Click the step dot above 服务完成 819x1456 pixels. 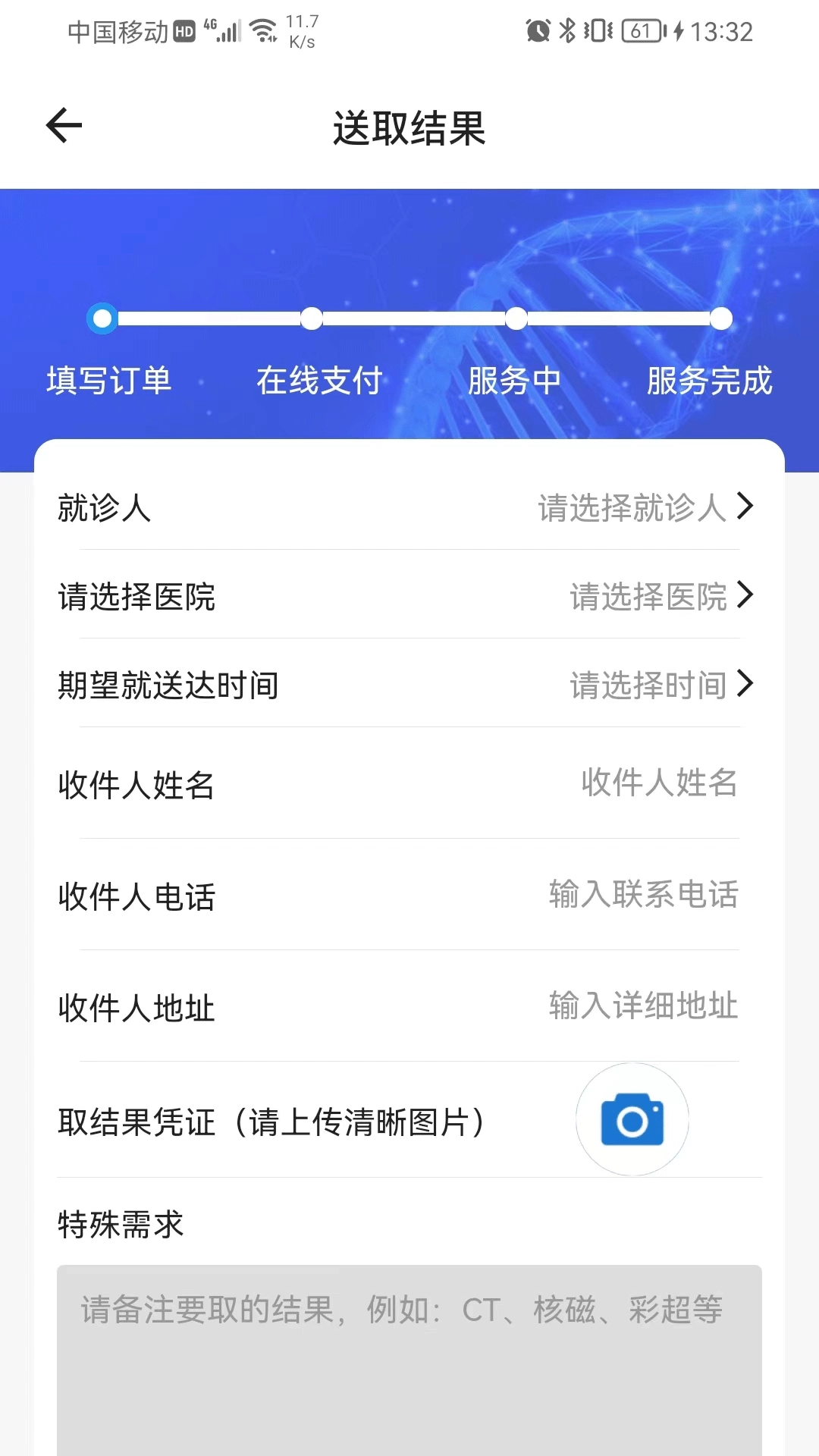click(721, 318)
